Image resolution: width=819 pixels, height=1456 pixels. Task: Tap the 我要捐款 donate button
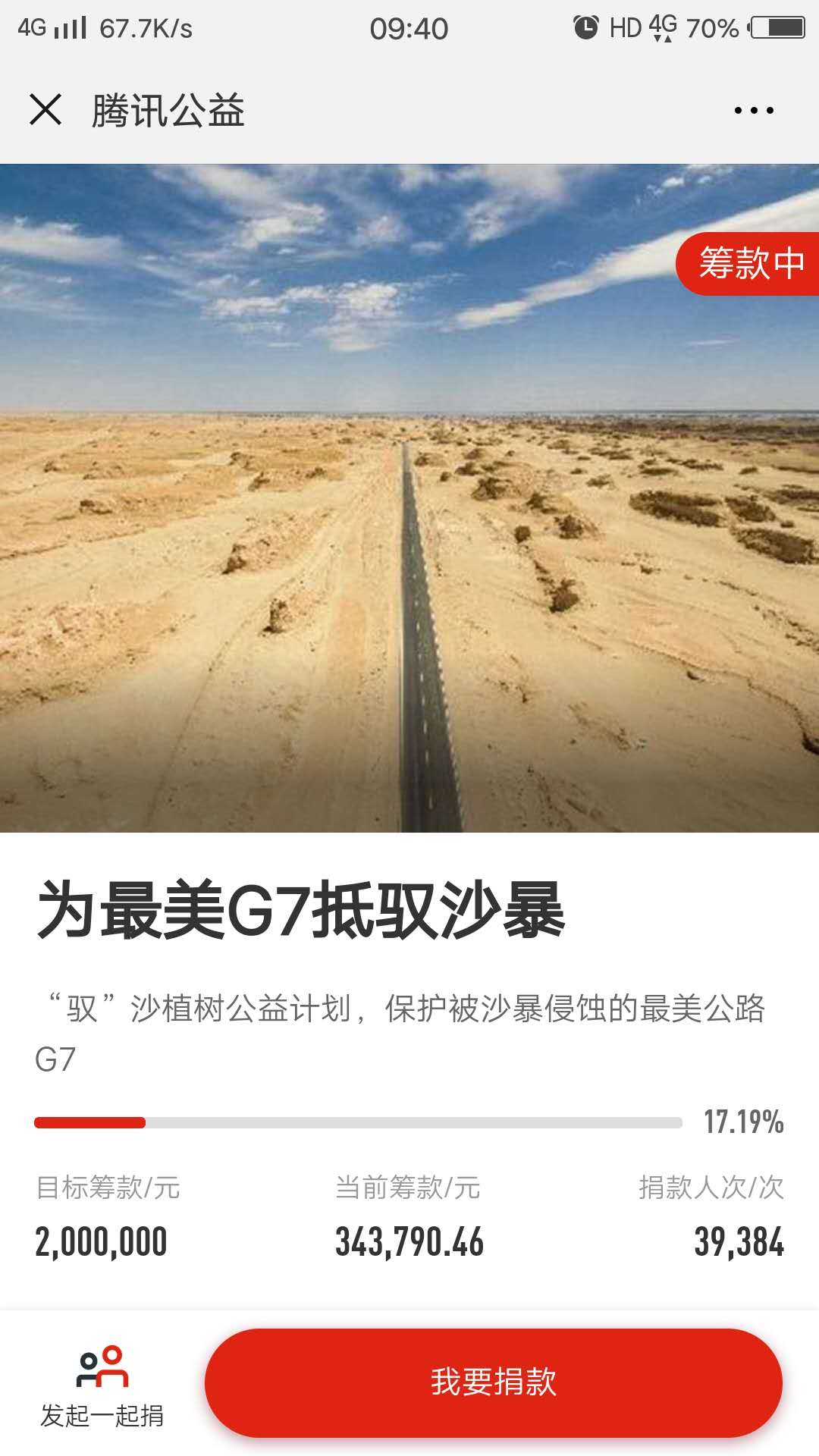click(493, 1382)
